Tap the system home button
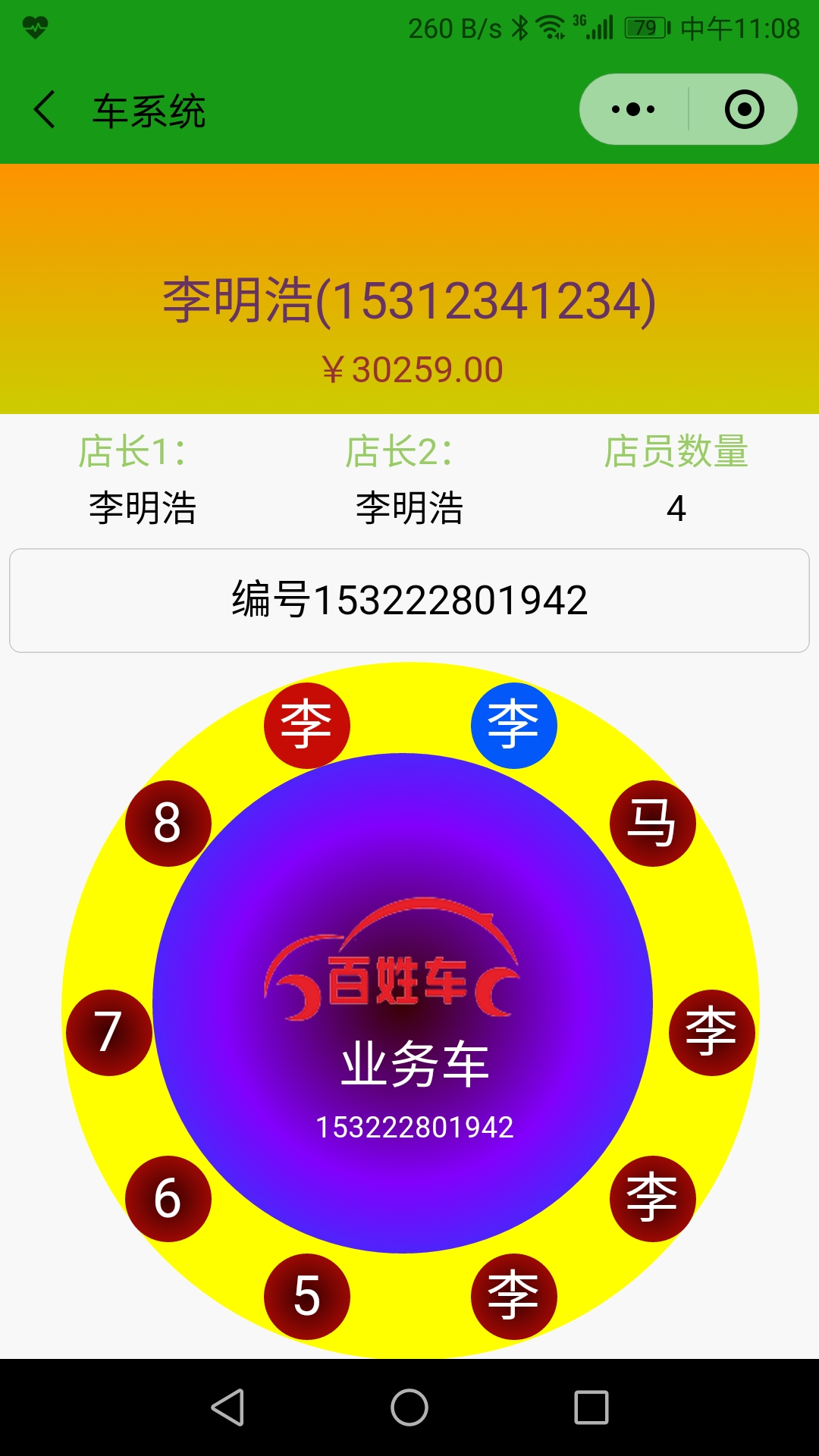This screenshot has height=1456, width=819. (x=409, y=1407)
